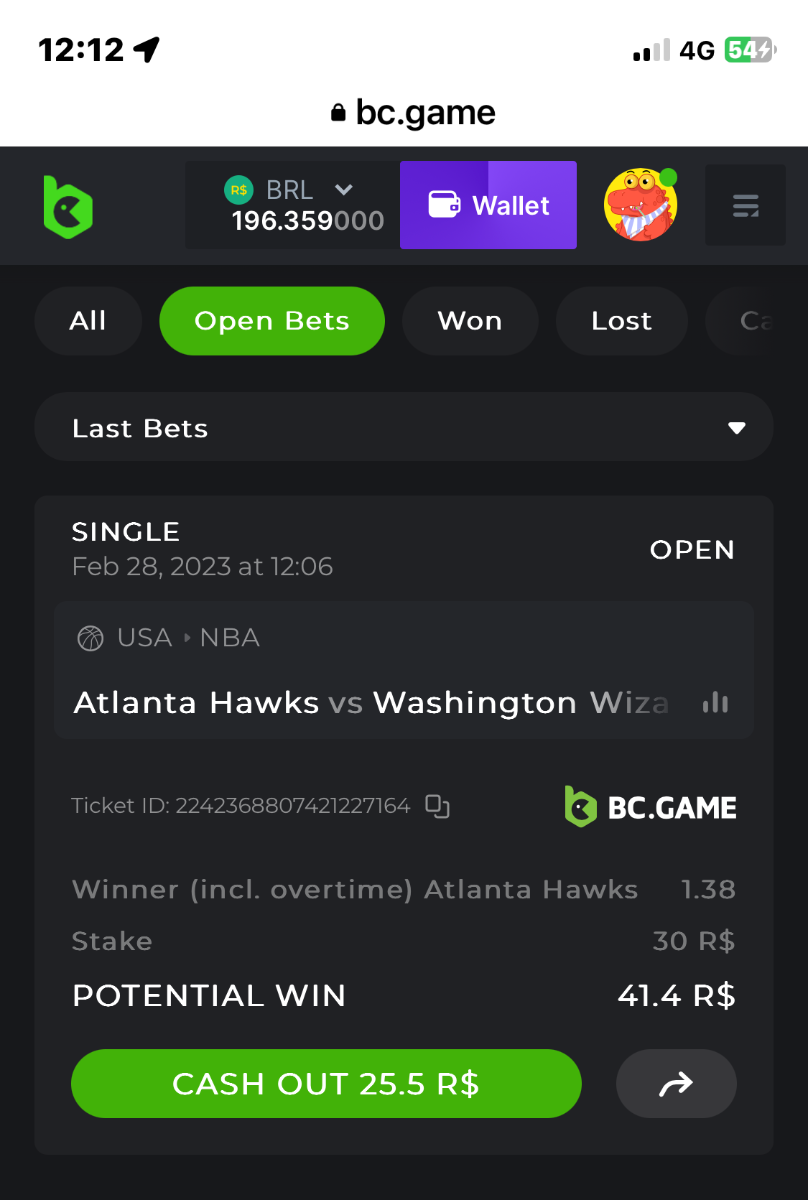808x1200 pixels.
Task: Cash out the bet for 25.5 R$
Action: 326,1083
